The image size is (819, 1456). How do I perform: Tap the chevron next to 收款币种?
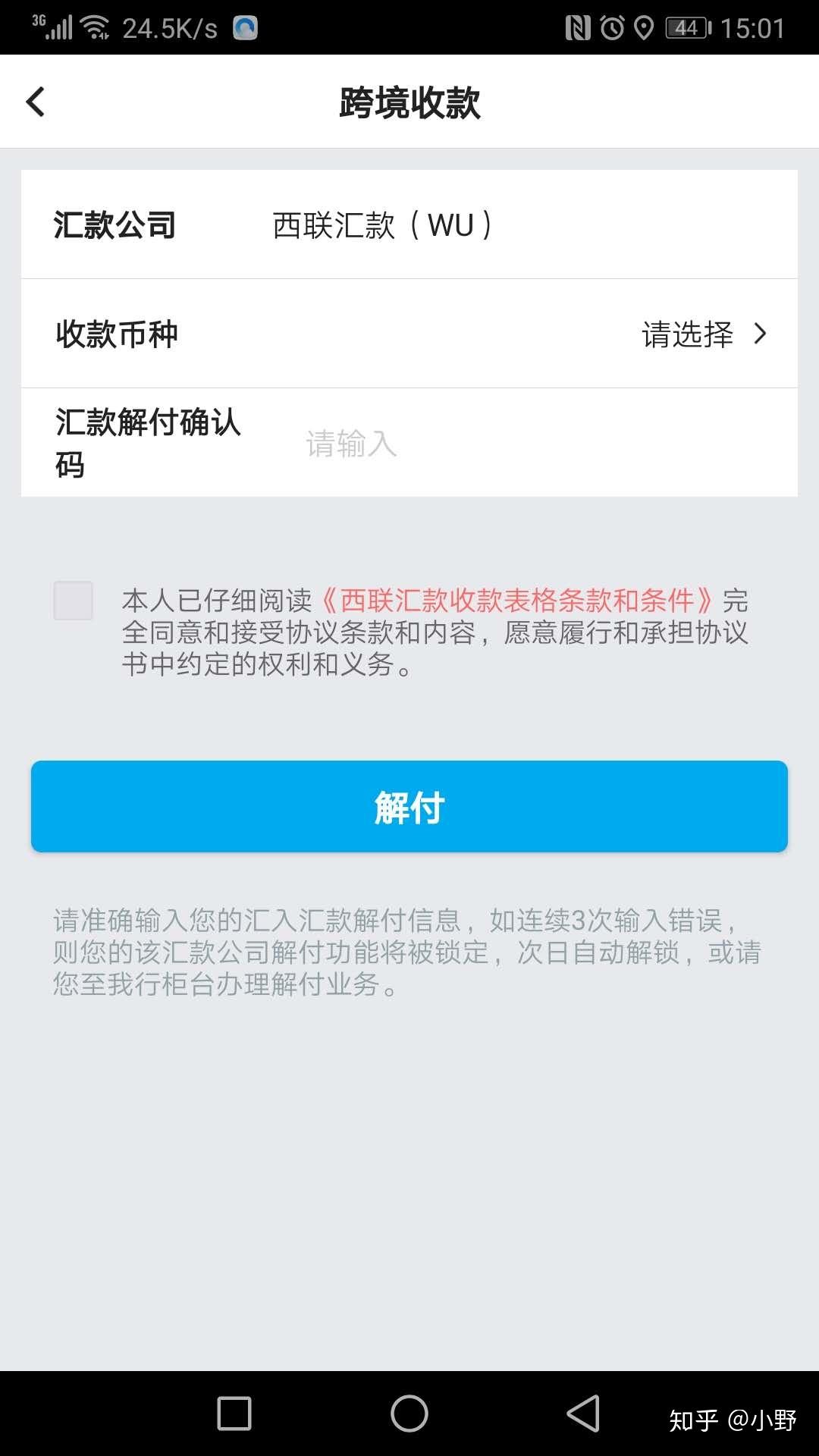click(x=761, y=333)
